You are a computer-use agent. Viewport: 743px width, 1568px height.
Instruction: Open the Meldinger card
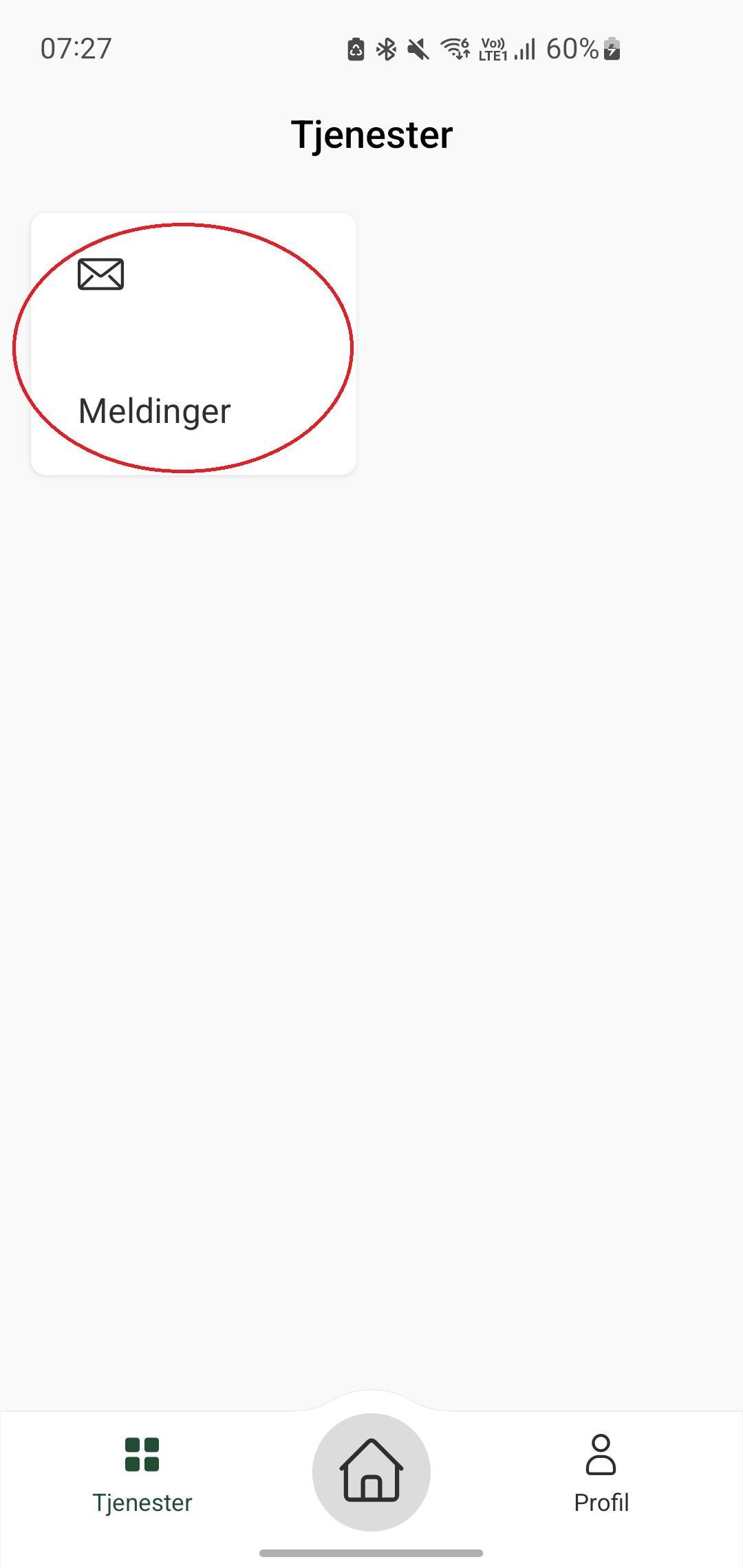[x=193, y=344]
